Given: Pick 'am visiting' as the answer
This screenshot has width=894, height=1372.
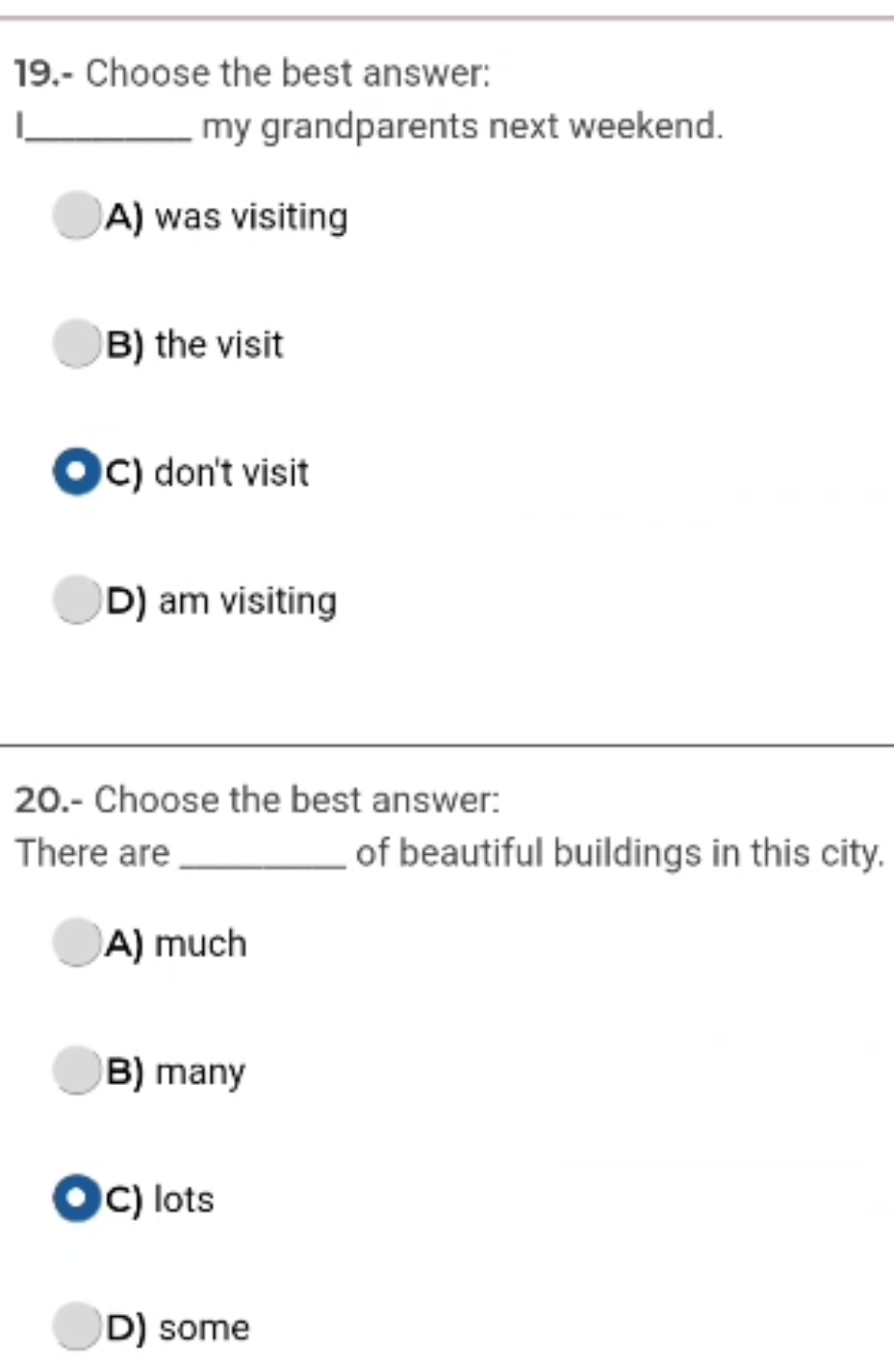Looking at the screenshot, I should click(77, 600).
